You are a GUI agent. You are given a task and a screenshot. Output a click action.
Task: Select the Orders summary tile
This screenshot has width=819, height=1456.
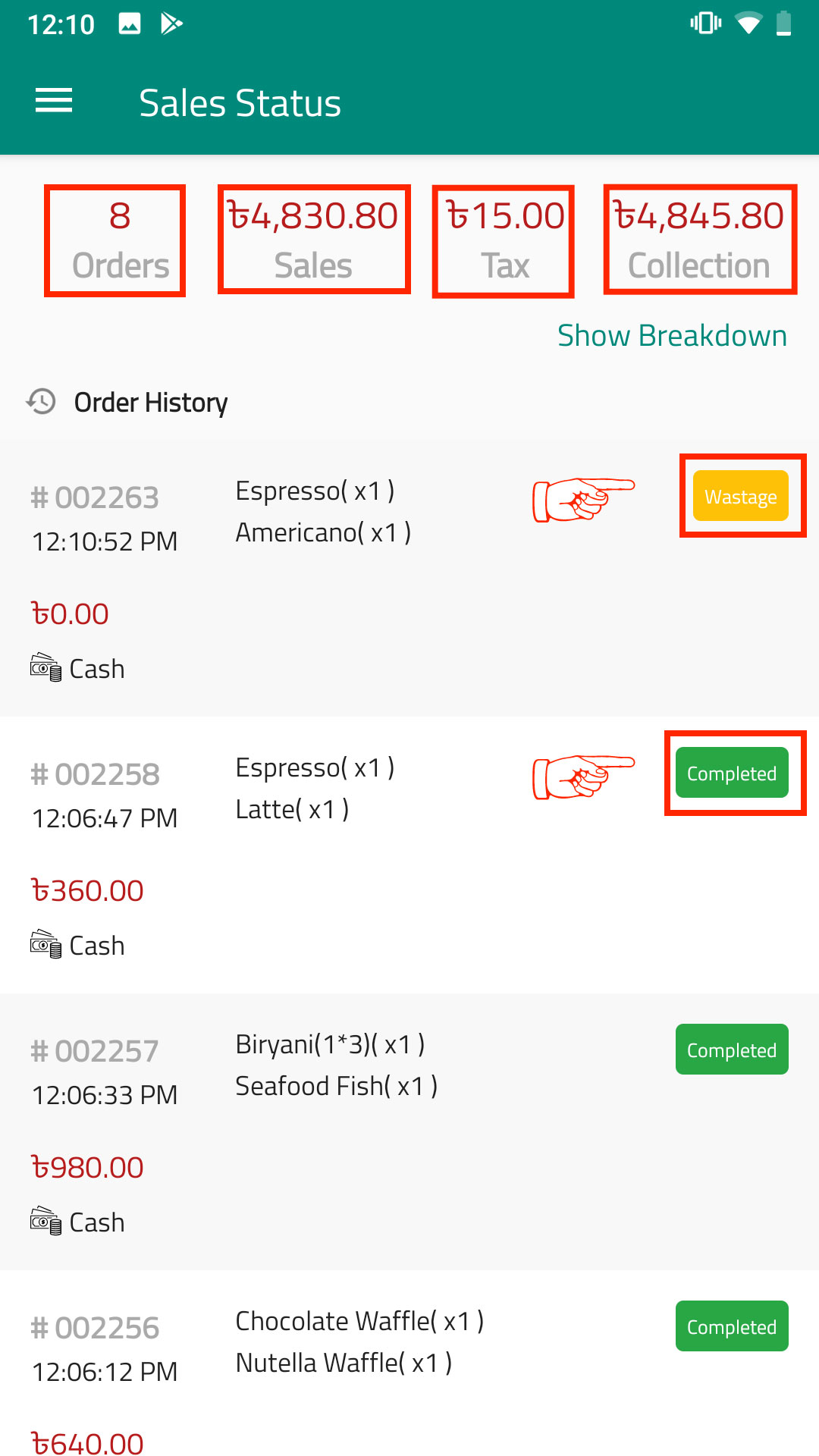(115, 238)
